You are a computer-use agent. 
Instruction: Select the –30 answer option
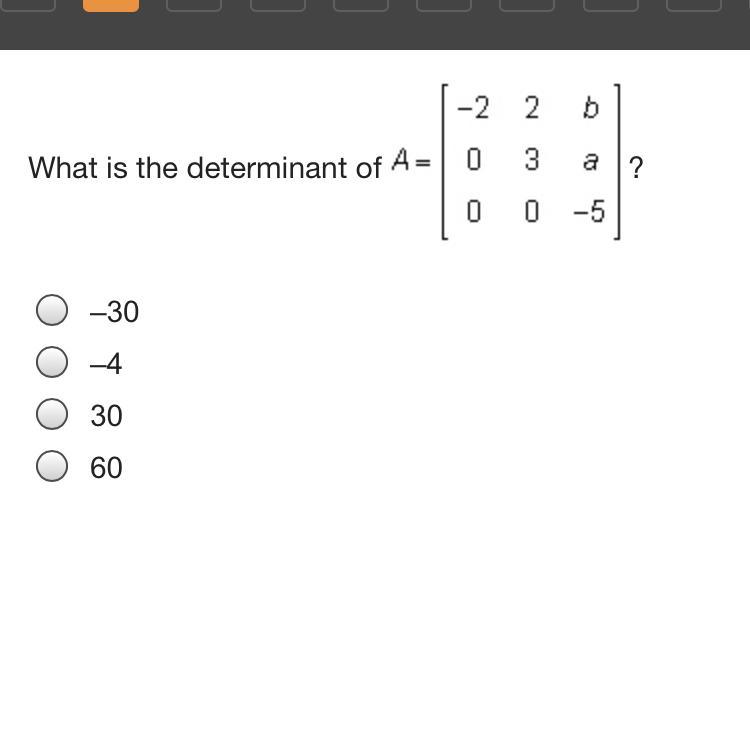[x=52, y=311]
